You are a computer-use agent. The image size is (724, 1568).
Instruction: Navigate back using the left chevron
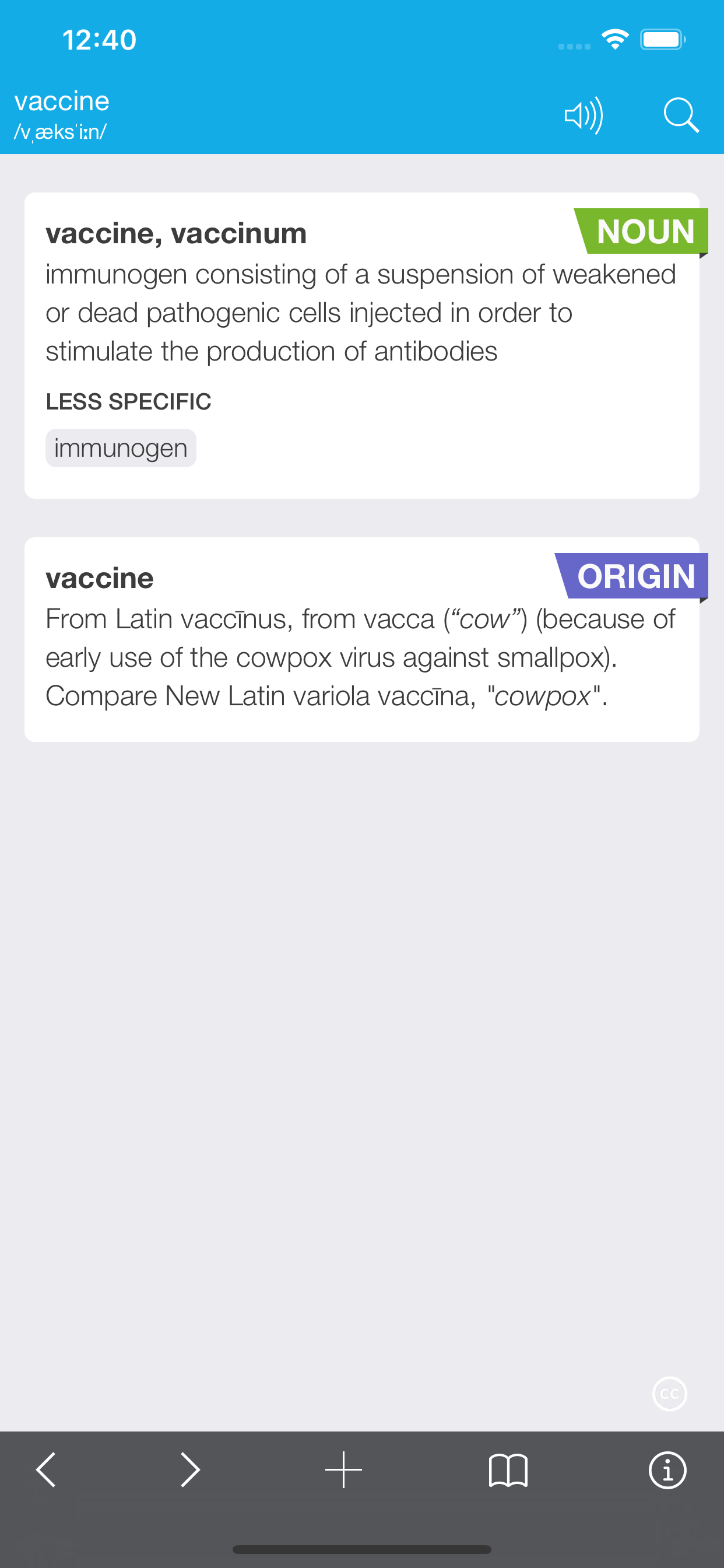pyautogui.click(x=47, y=1468)
